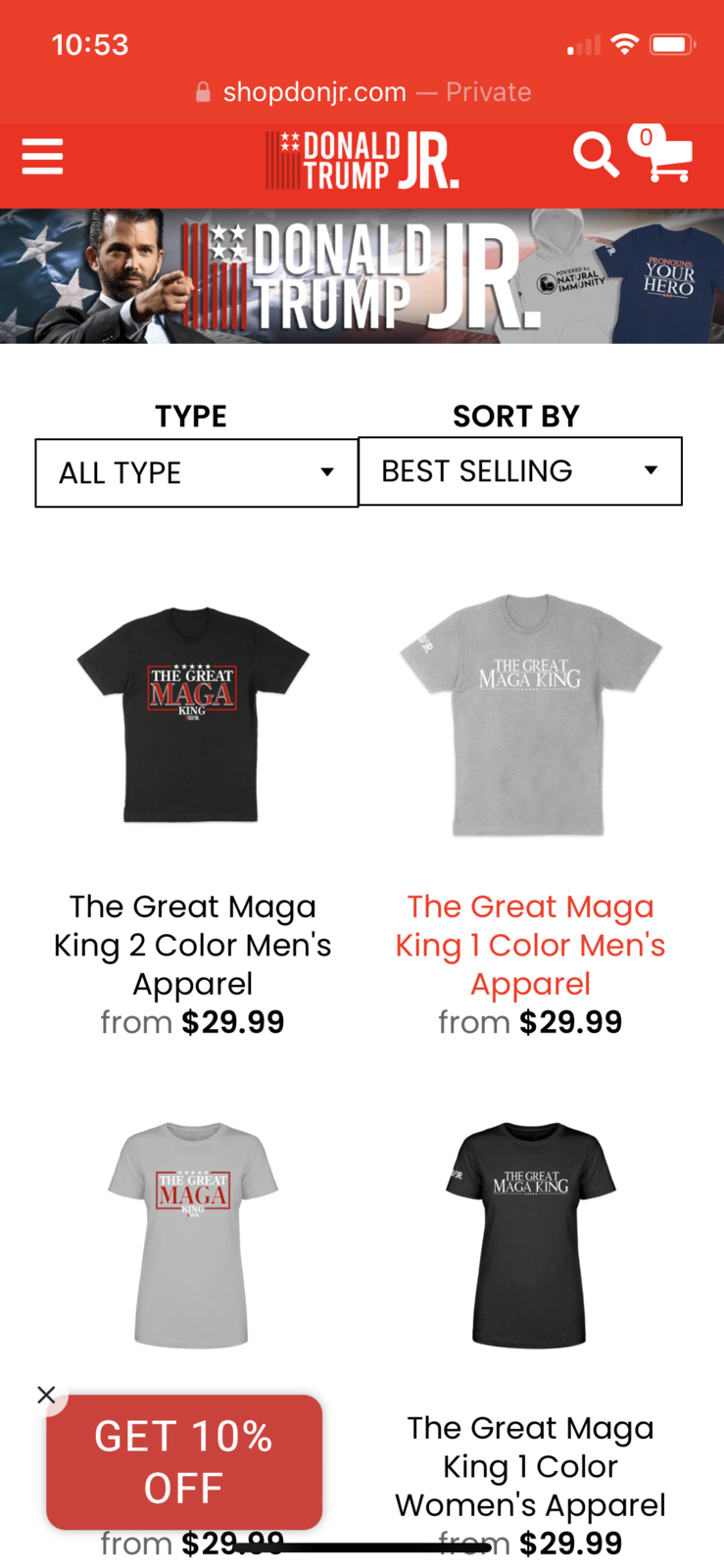
Task: Open the black women's 1 Color shirt image
Action: [530, 1235]
